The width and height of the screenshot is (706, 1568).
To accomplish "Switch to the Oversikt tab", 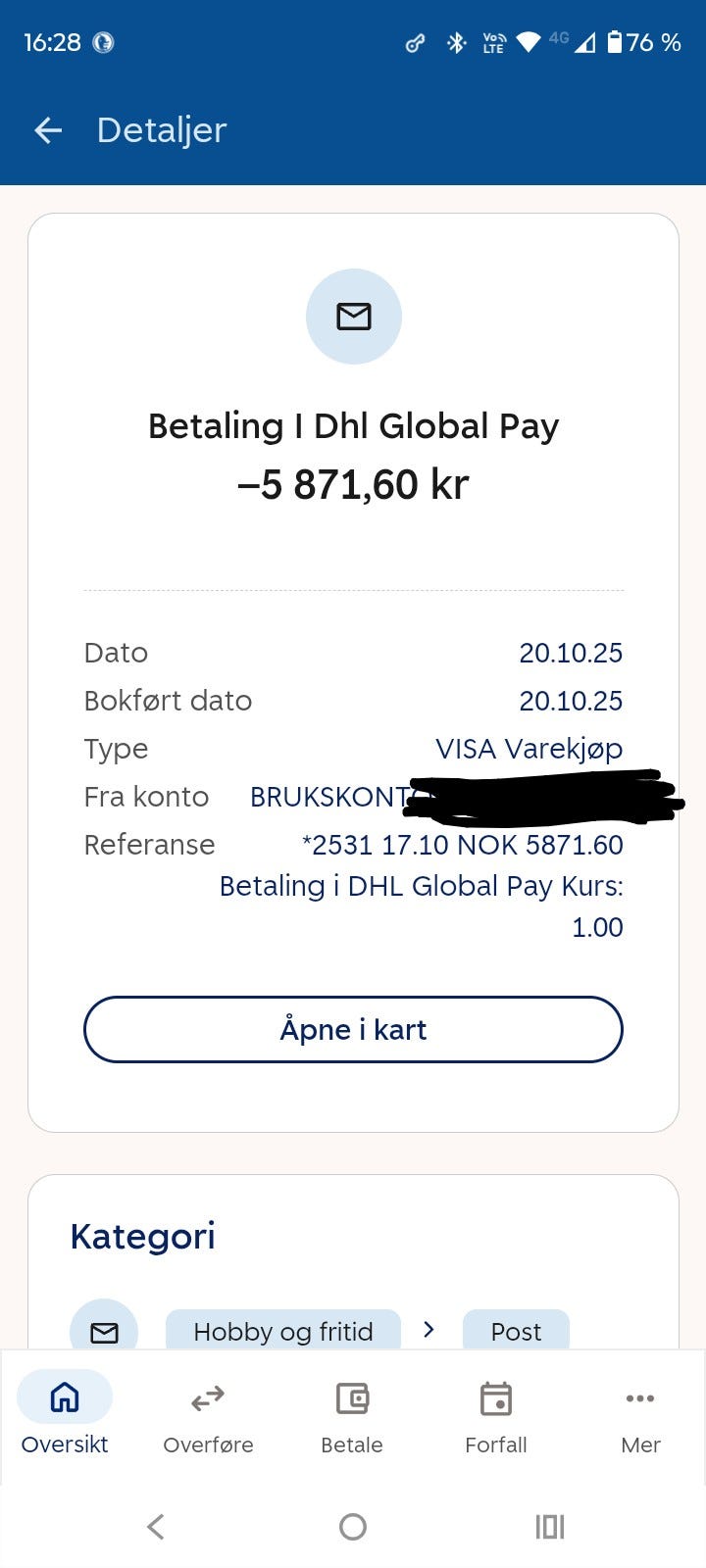I will tap(65, 1414).
